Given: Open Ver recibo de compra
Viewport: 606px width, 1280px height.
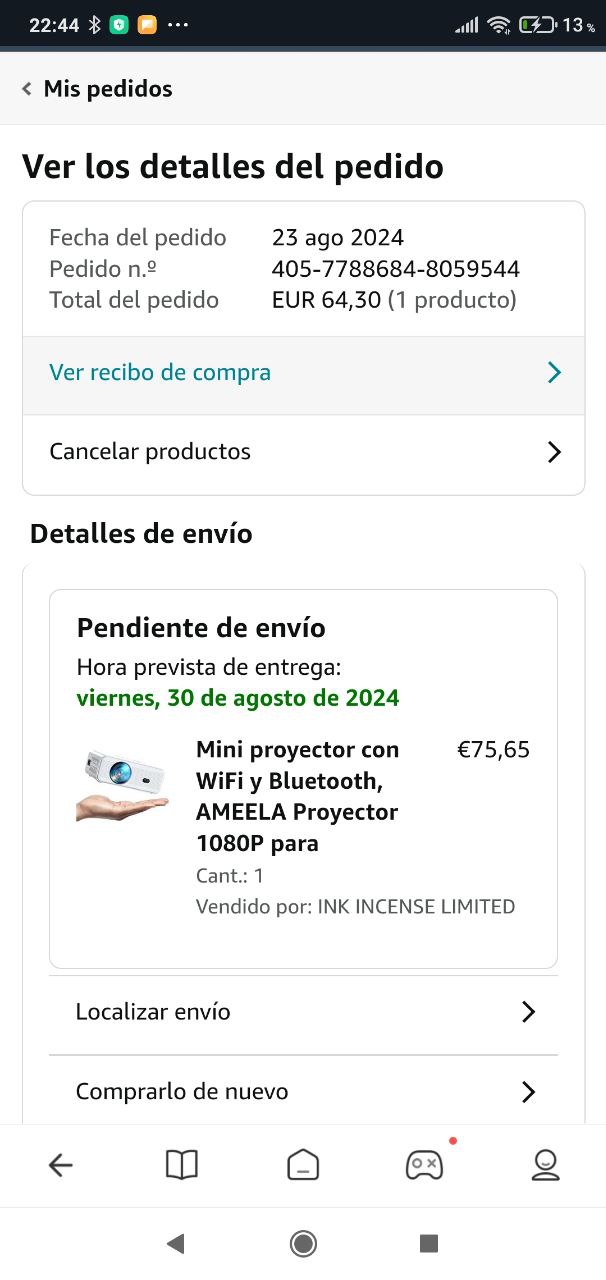Looking at the screenshot, I should click(303, 373).
